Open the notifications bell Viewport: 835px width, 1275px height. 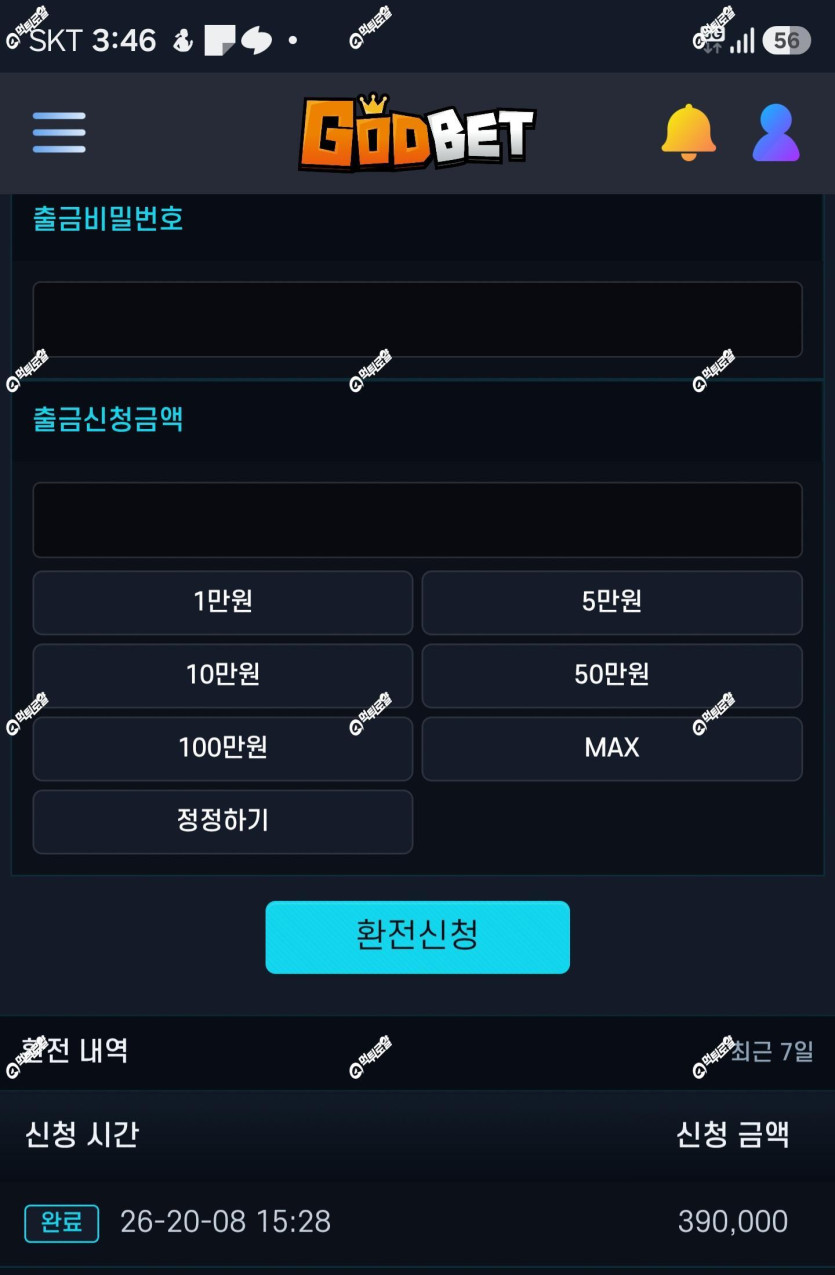689,132
